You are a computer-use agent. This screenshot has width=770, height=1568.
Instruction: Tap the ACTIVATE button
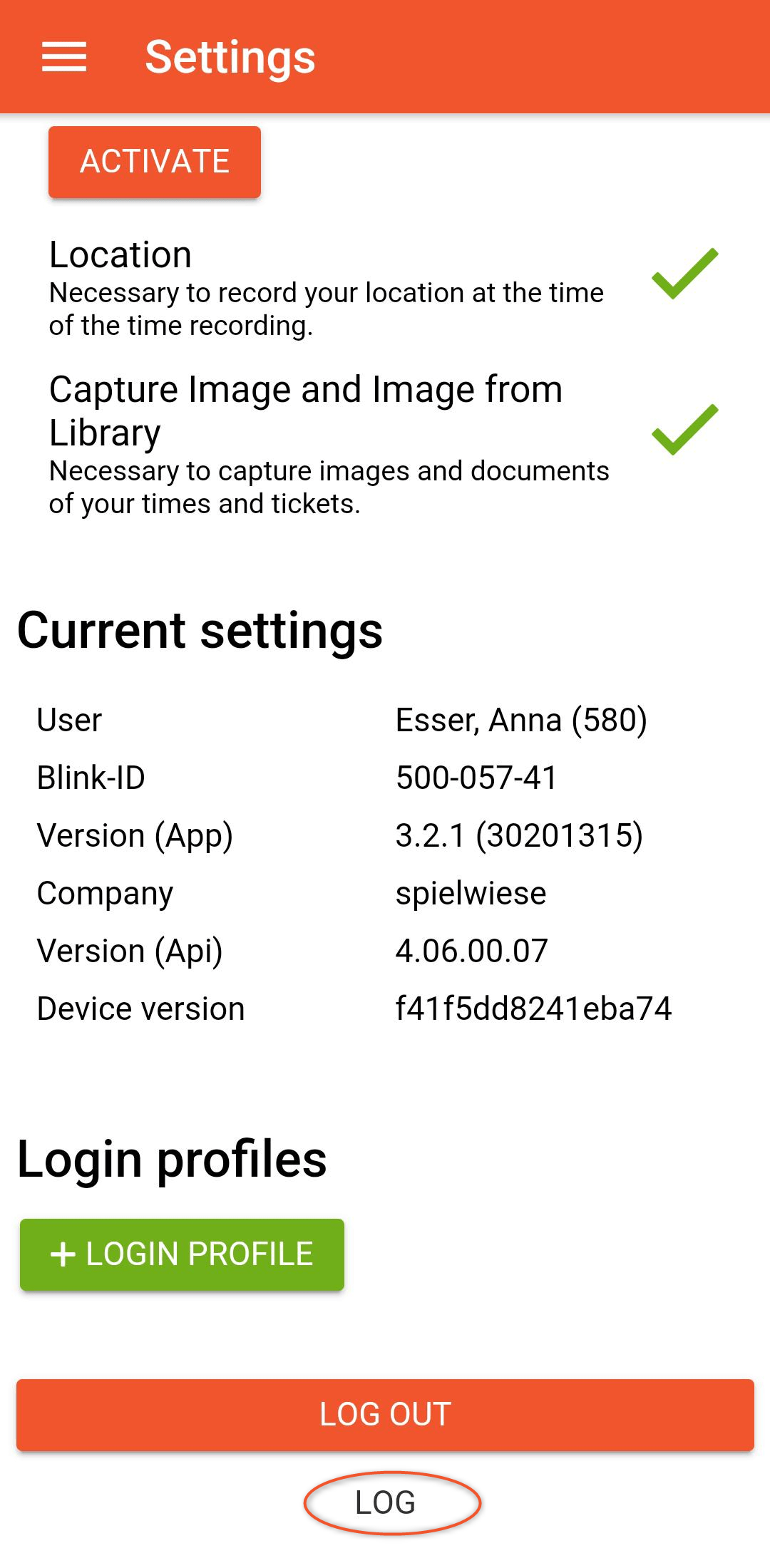point(155,162)
